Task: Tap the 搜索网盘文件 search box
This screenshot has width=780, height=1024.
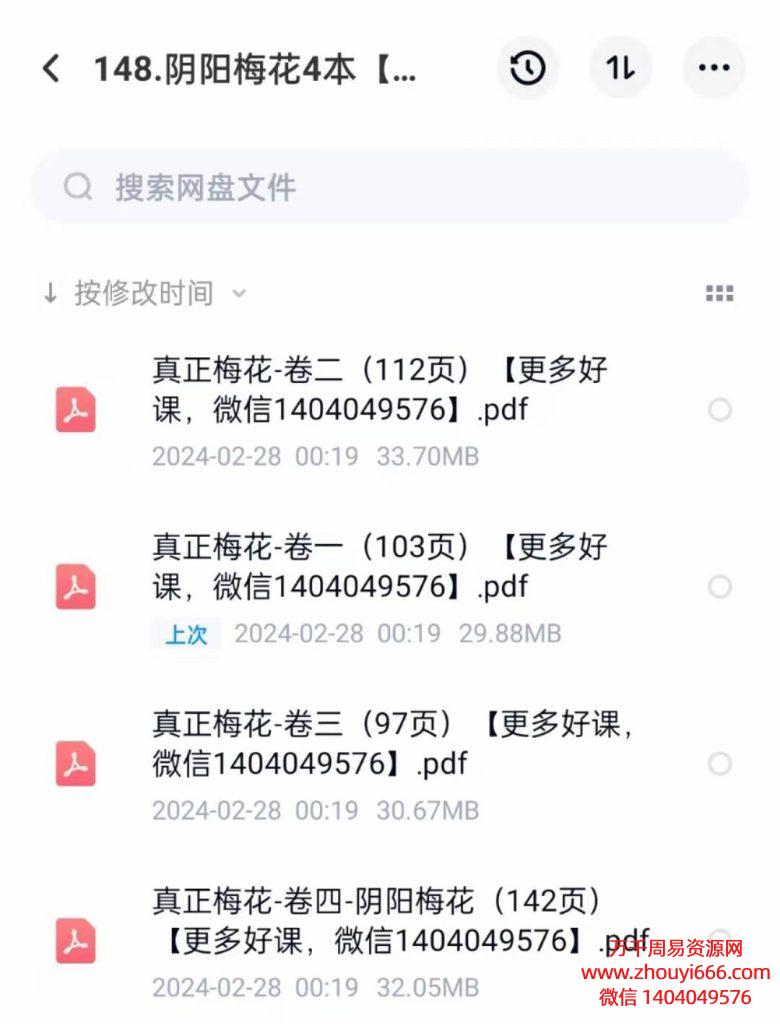Action: (390, 187)
